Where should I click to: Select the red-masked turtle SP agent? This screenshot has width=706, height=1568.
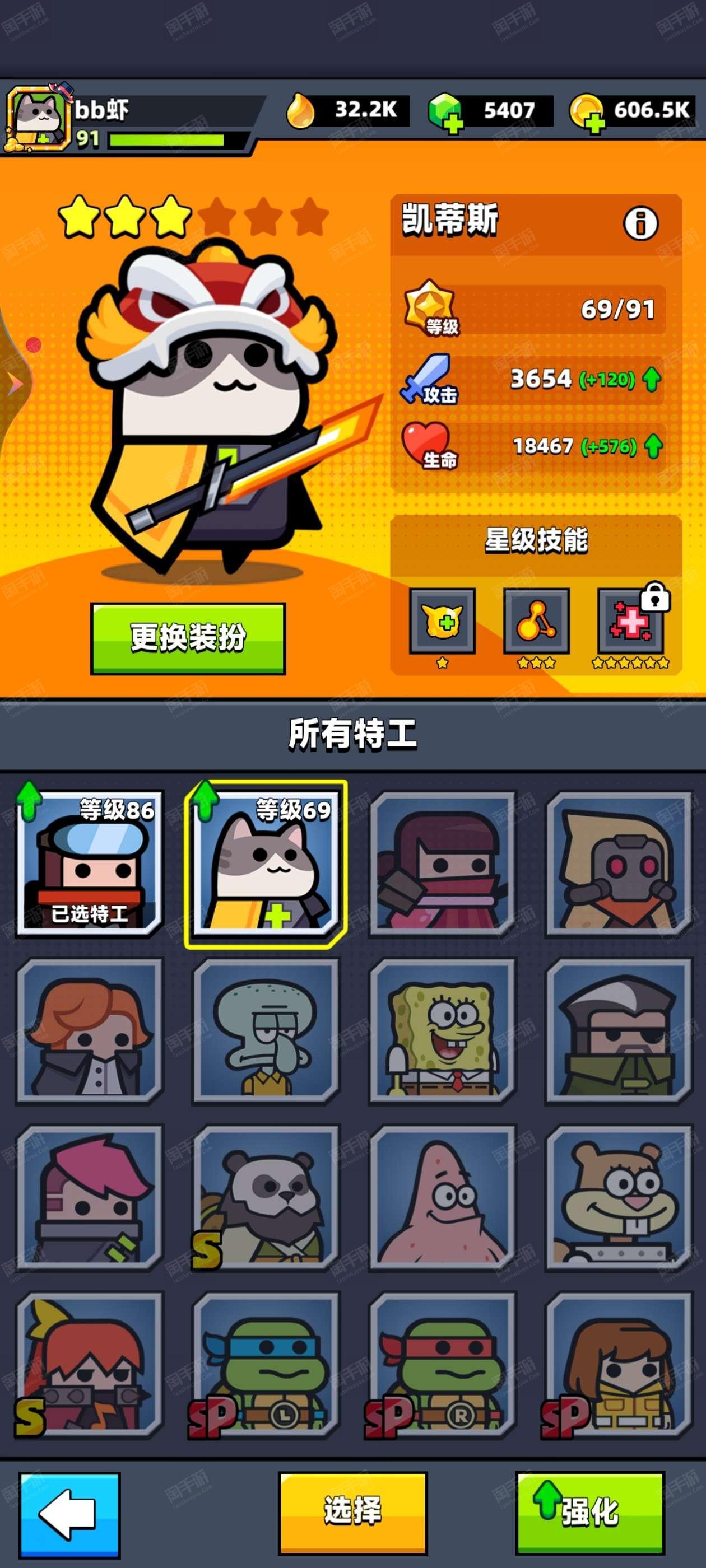pyautogui.click(x=443, y=1365)
